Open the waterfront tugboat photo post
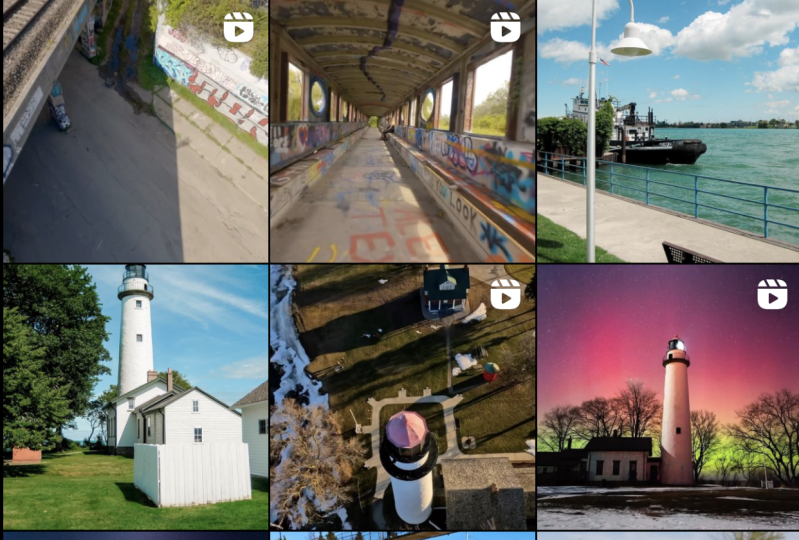 (x=668, y=130)
